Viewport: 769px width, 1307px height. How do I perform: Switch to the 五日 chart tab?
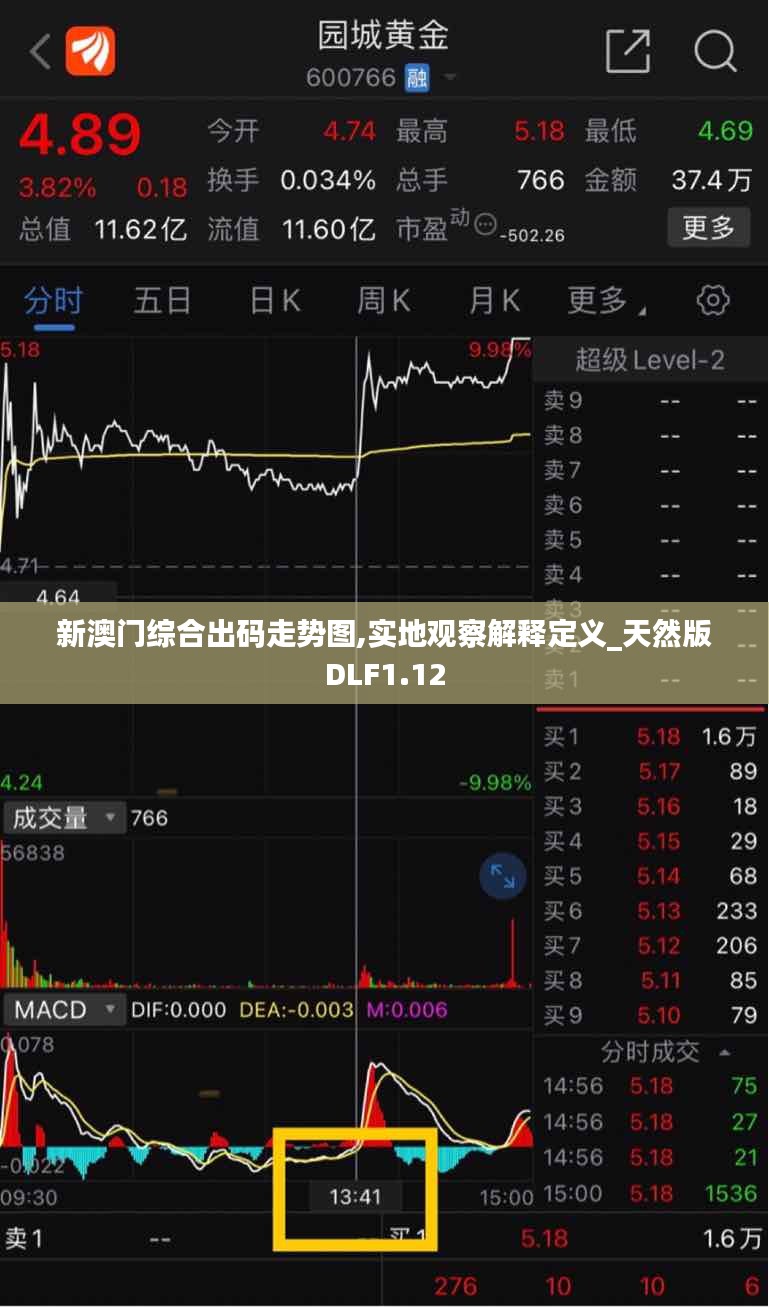point(162,299)
